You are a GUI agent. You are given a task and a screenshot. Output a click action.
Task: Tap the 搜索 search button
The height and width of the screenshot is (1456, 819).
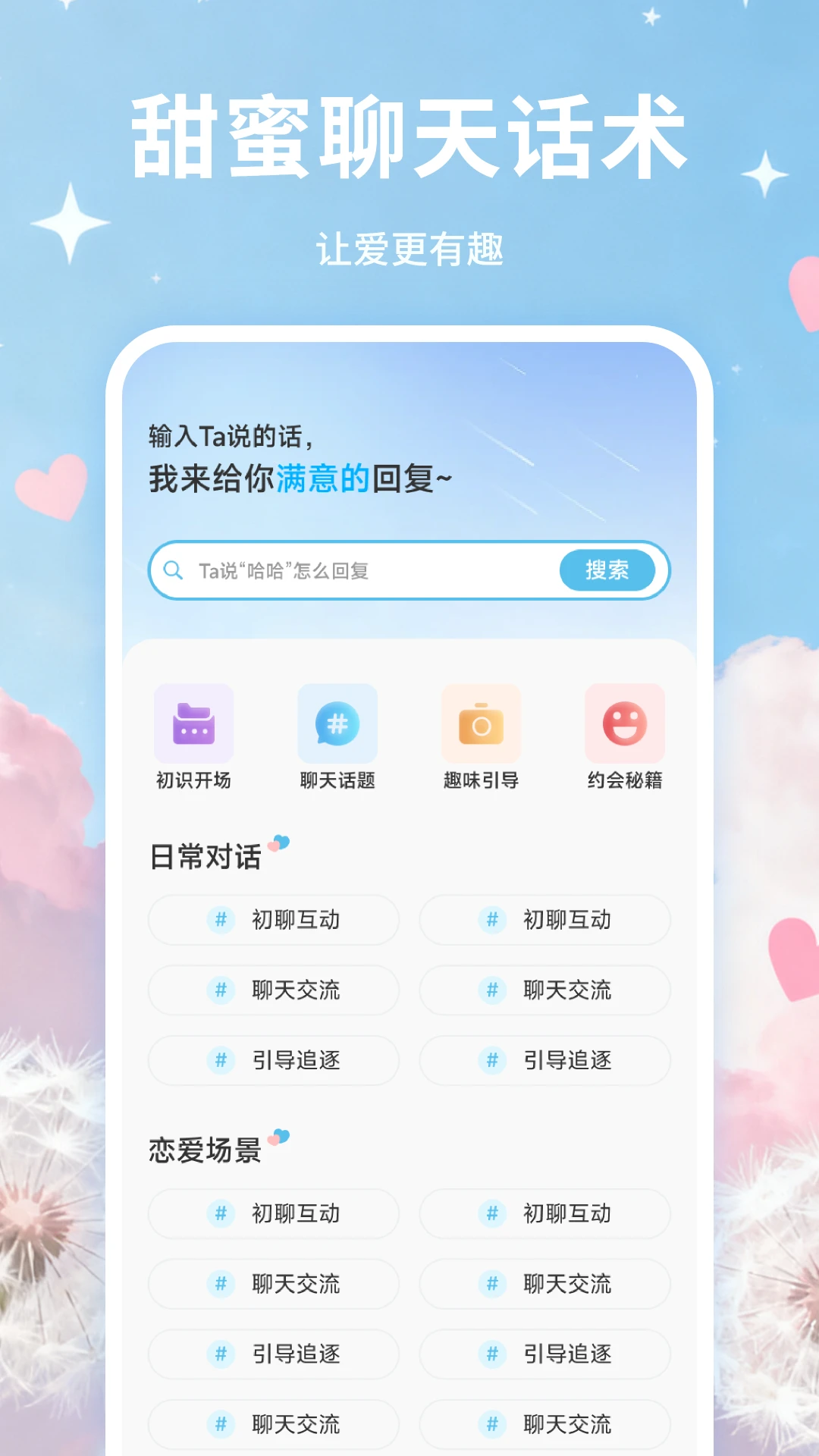click(607, 570)
